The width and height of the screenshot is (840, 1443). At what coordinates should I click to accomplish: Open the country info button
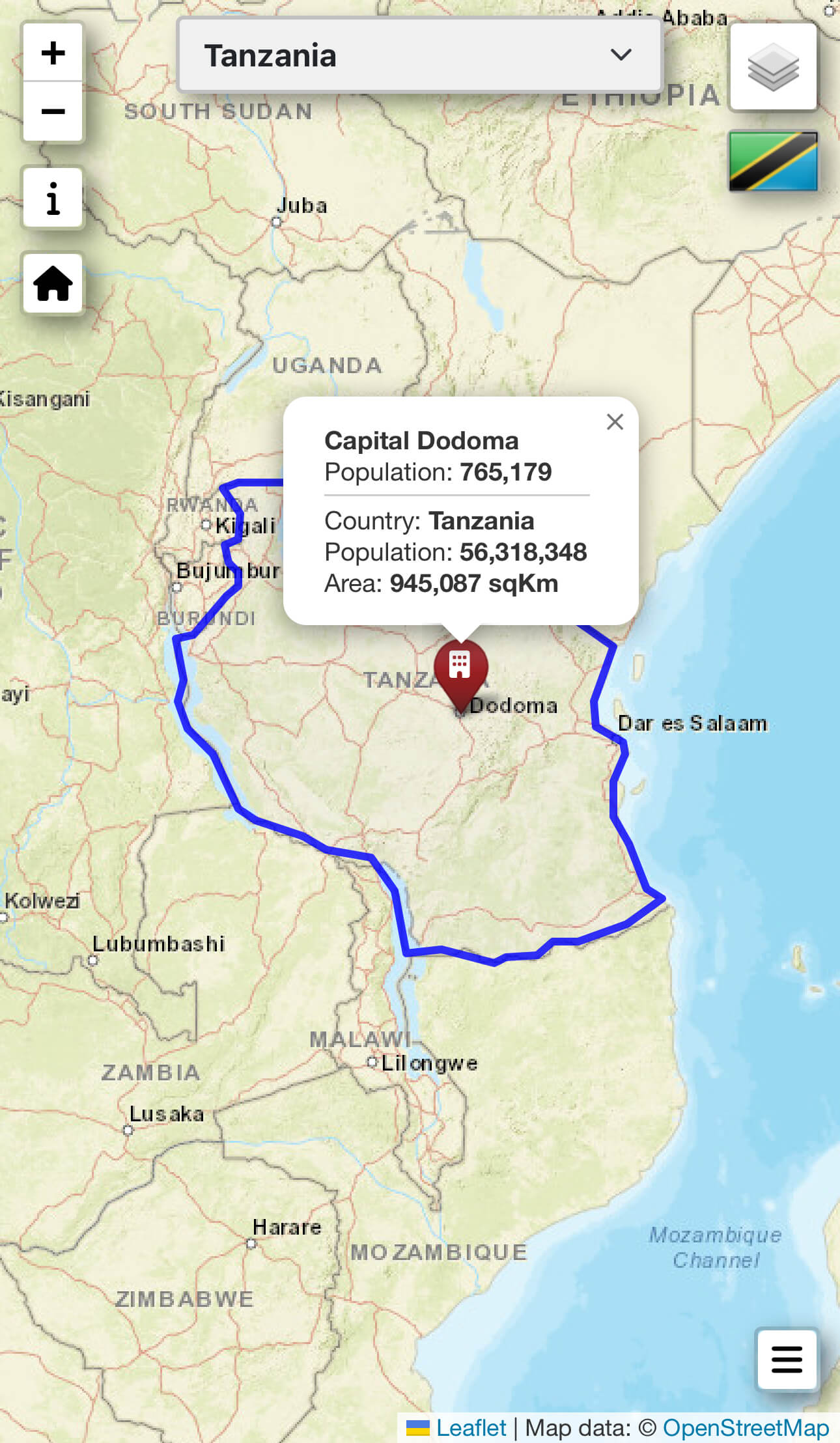53,198
